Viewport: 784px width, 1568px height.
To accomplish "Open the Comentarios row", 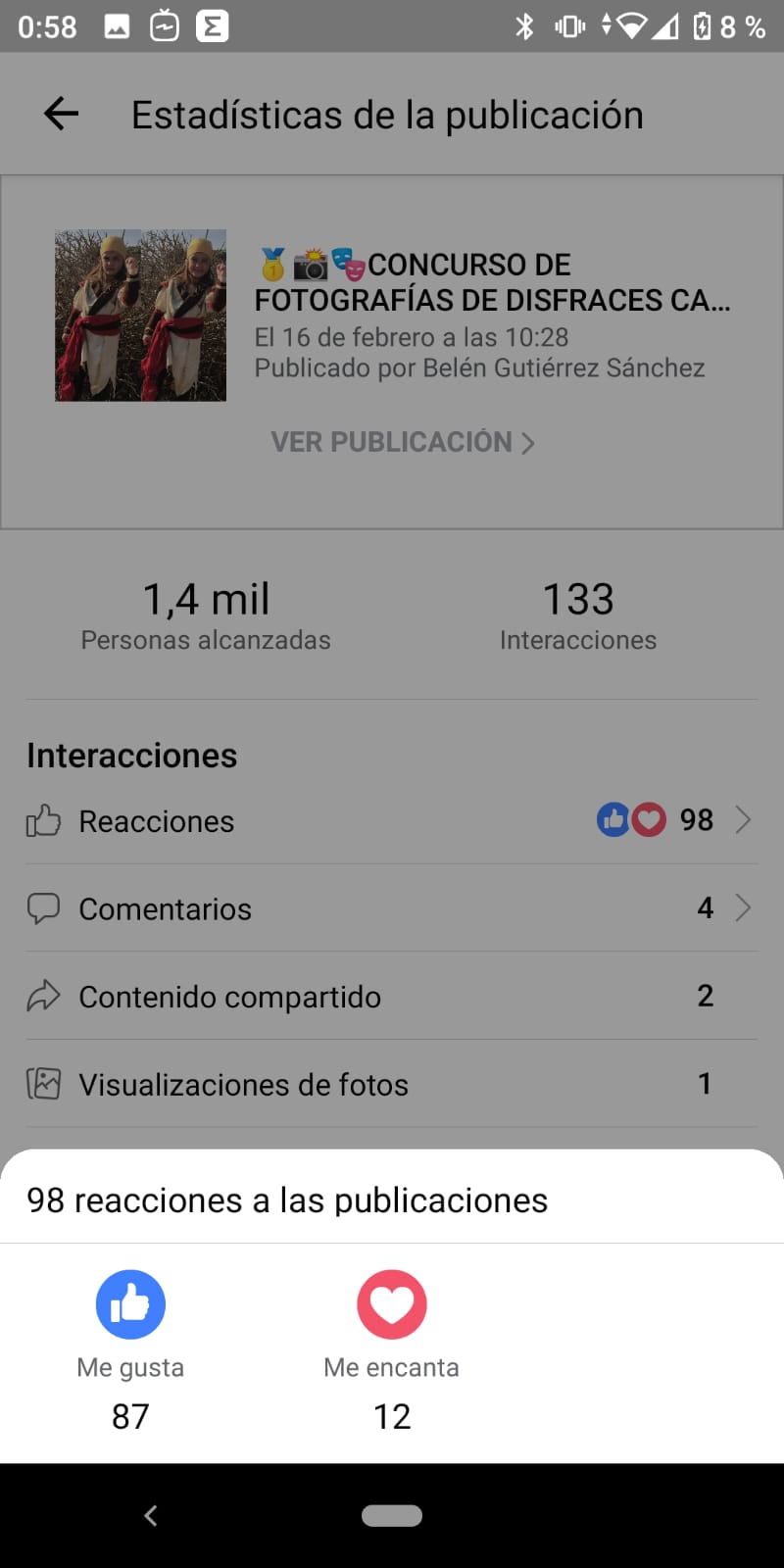I will [x=391, y=908].
